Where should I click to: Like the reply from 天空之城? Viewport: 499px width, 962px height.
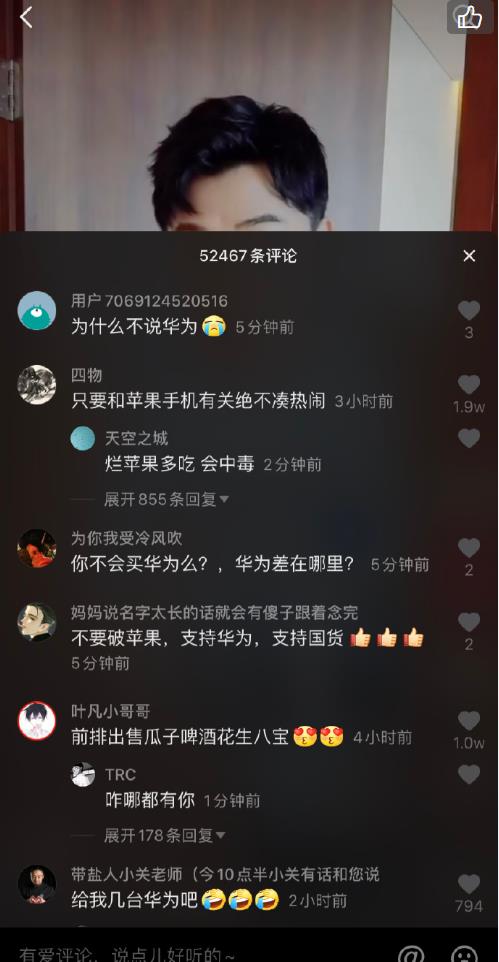click(x=469, y=438)
